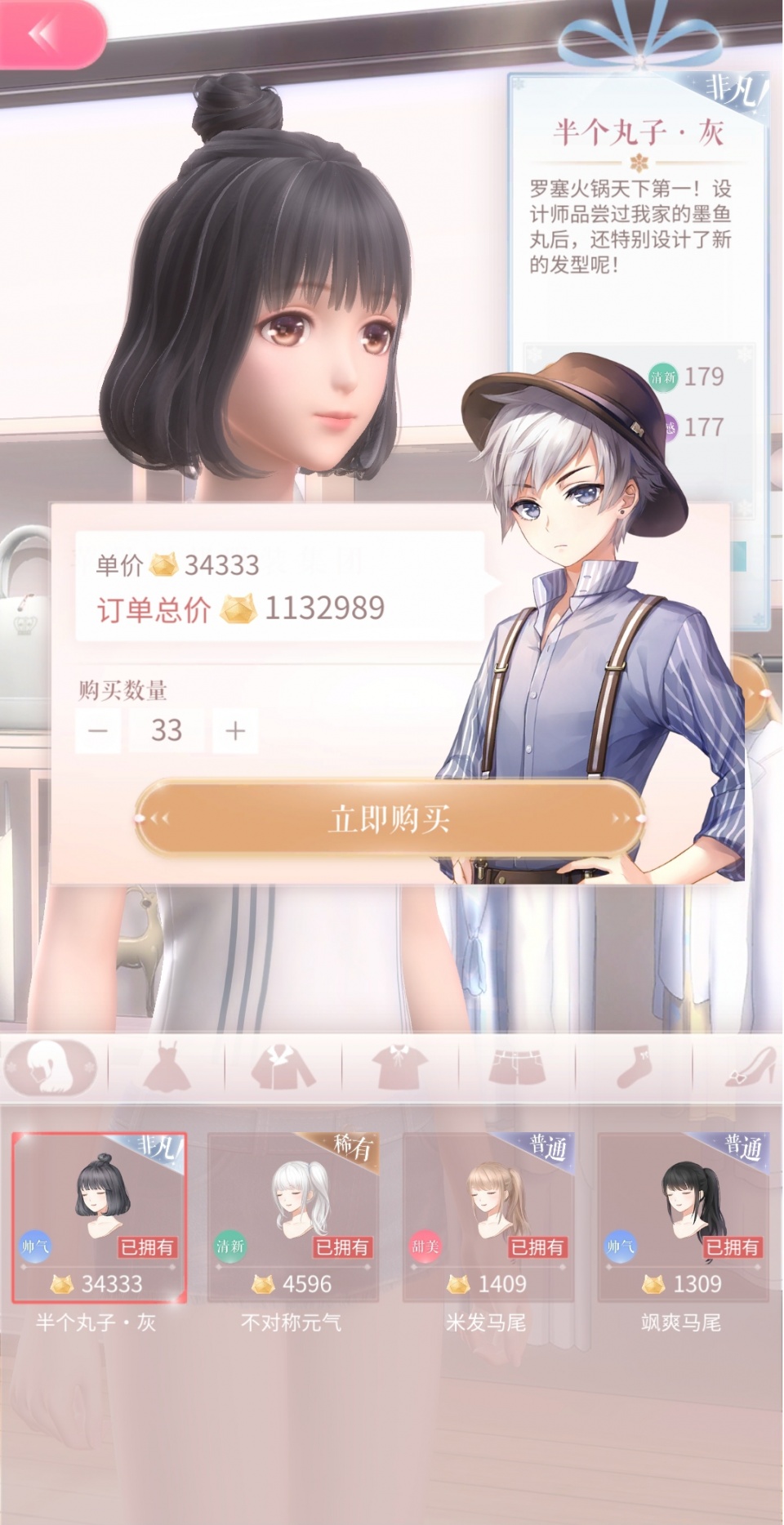
Task: Tap 立即购买 to buy now
Action: click(390, 818)
